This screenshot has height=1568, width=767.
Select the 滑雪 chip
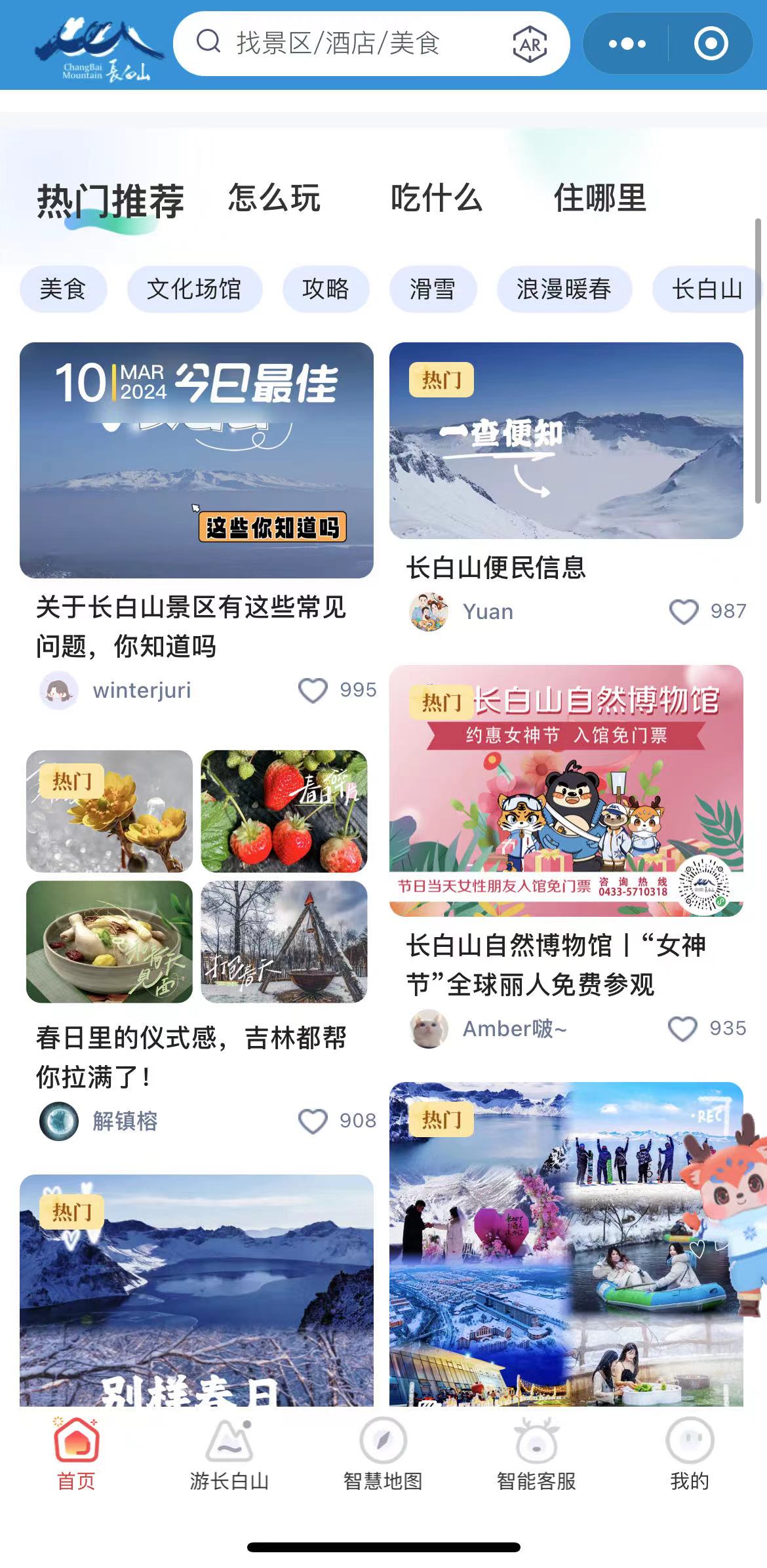[433, 289]
